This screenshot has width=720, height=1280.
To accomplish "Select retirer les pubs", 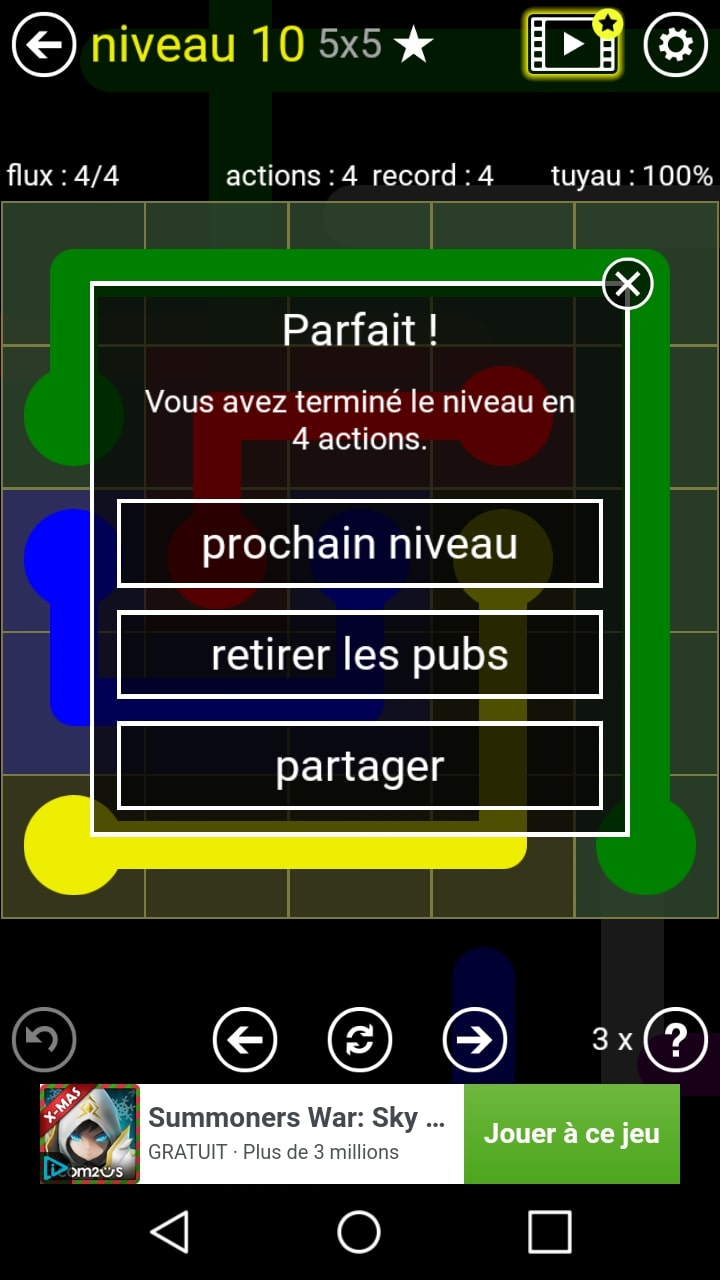I will tap(360, 655).
